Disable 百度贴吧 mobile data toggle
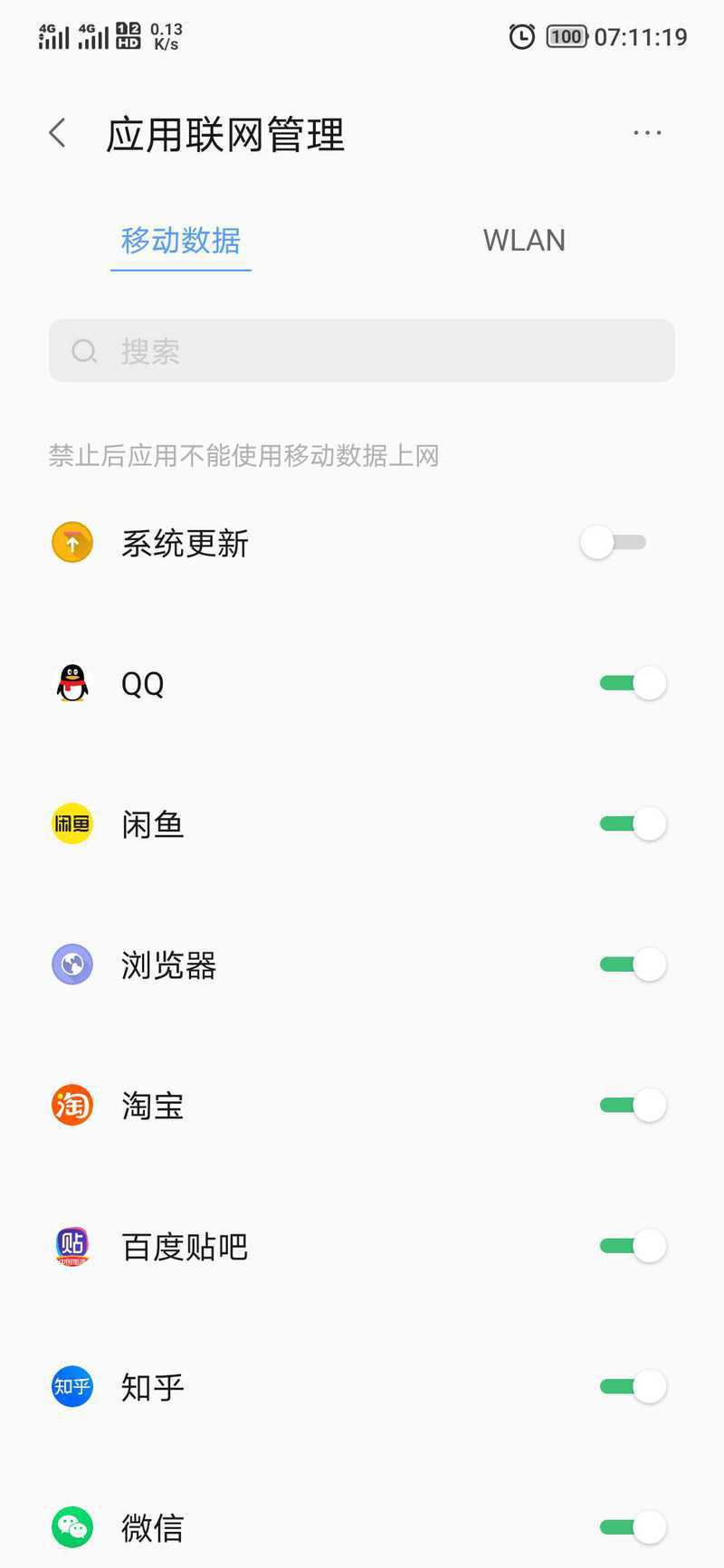Screen dimensions: 724x1568 point(633,1246)
